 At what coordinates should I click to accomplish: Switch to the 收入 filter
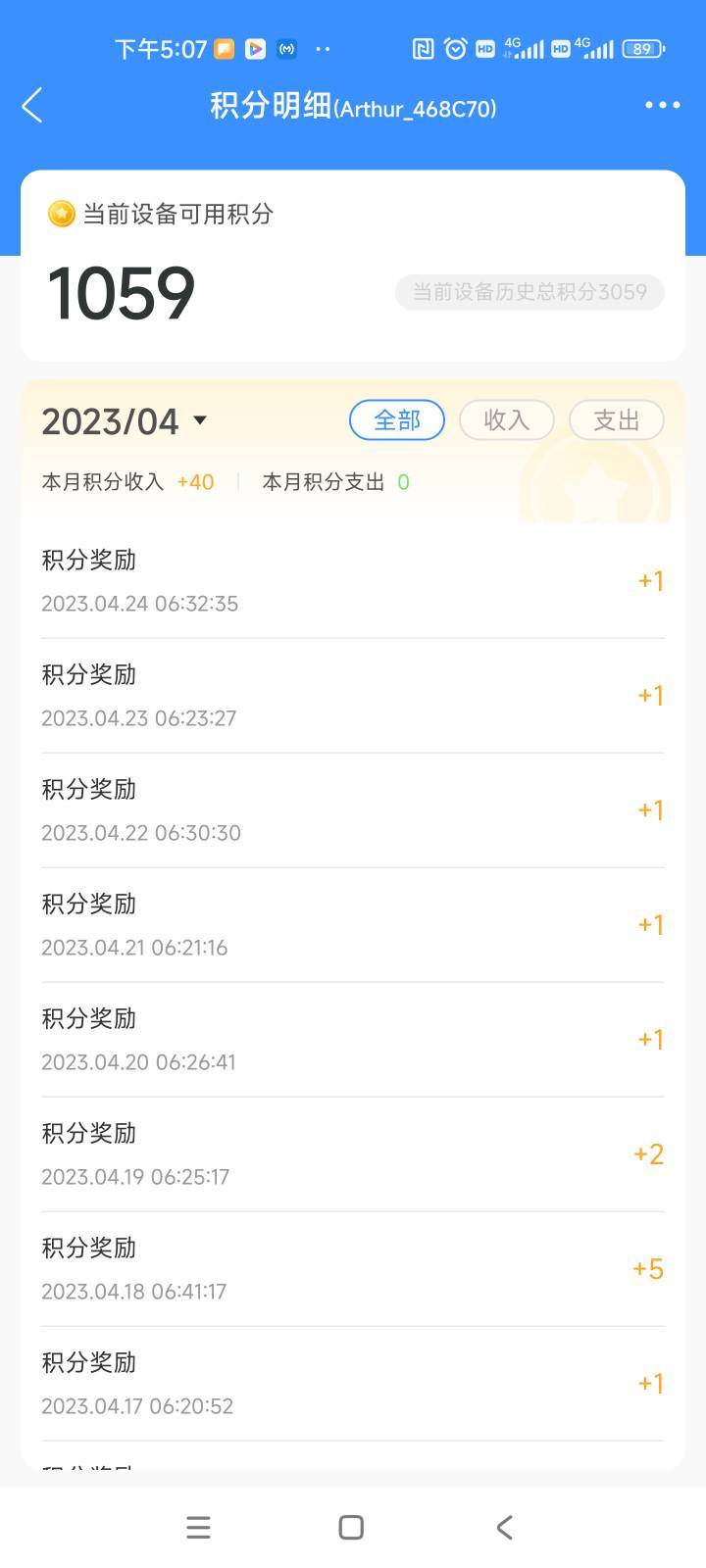click(x=507, y=420)
